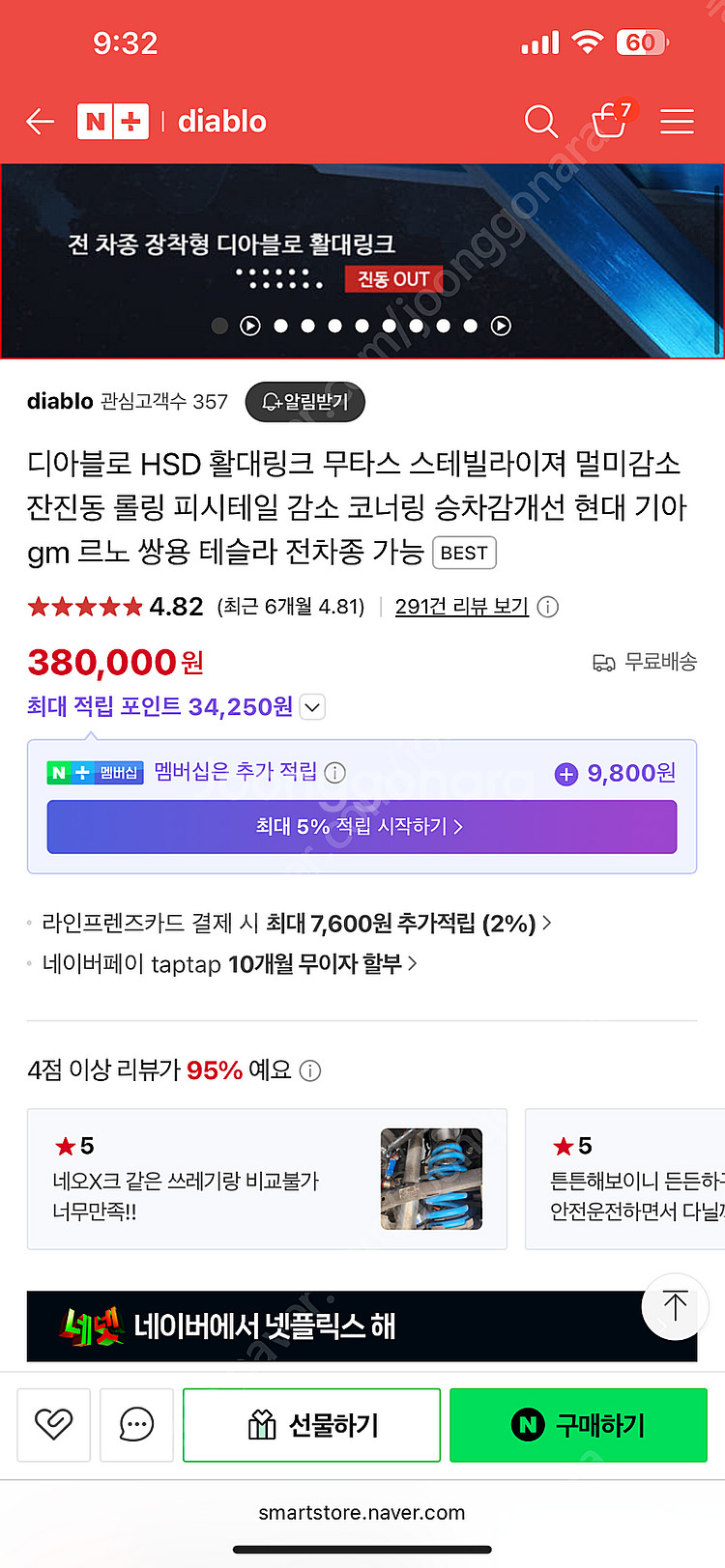
Task: Tap the first 5-star review thumbnail image
Action: [430, 1179]
